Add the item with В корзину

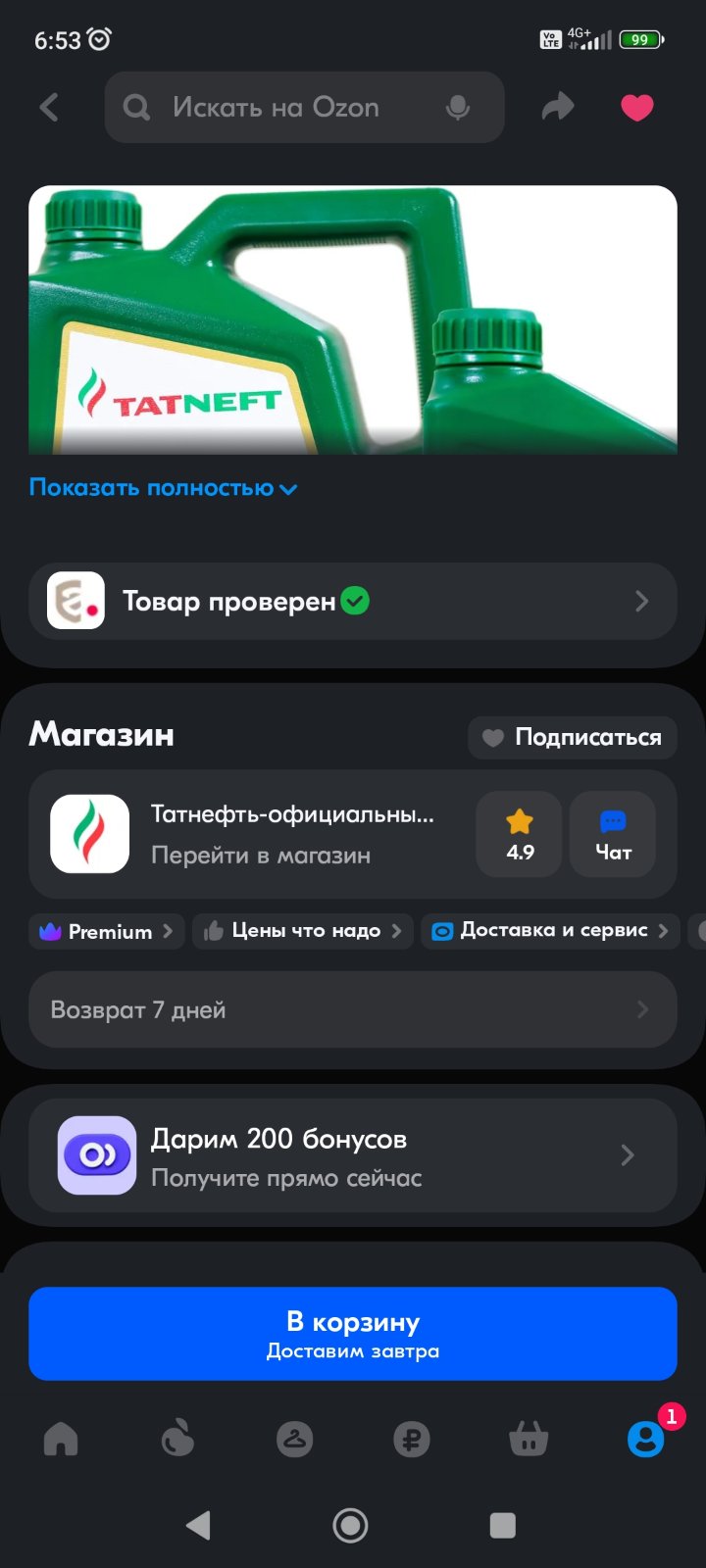tap(353, 1334)
